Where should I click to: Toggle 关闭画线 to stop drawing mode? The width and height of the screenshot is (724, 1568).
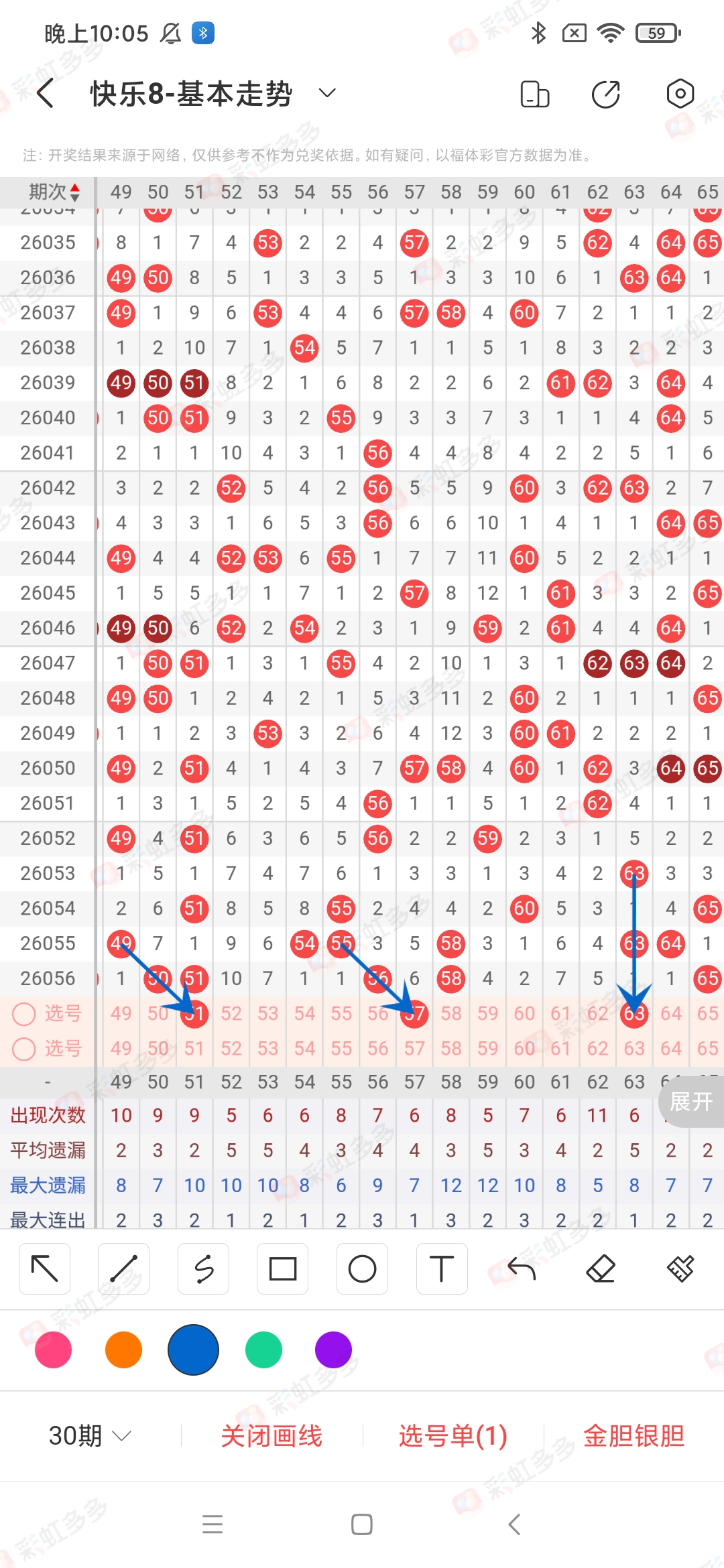coord(272,1435)
